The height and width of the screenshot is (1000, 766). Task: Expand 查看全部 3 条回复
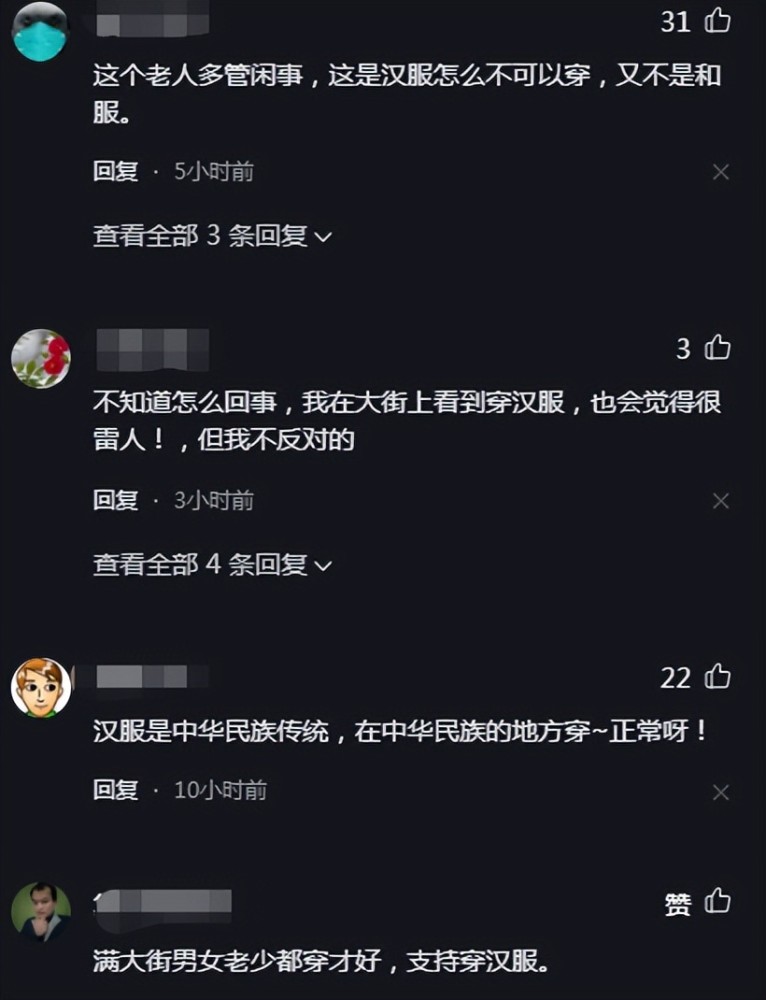point(212,236)
